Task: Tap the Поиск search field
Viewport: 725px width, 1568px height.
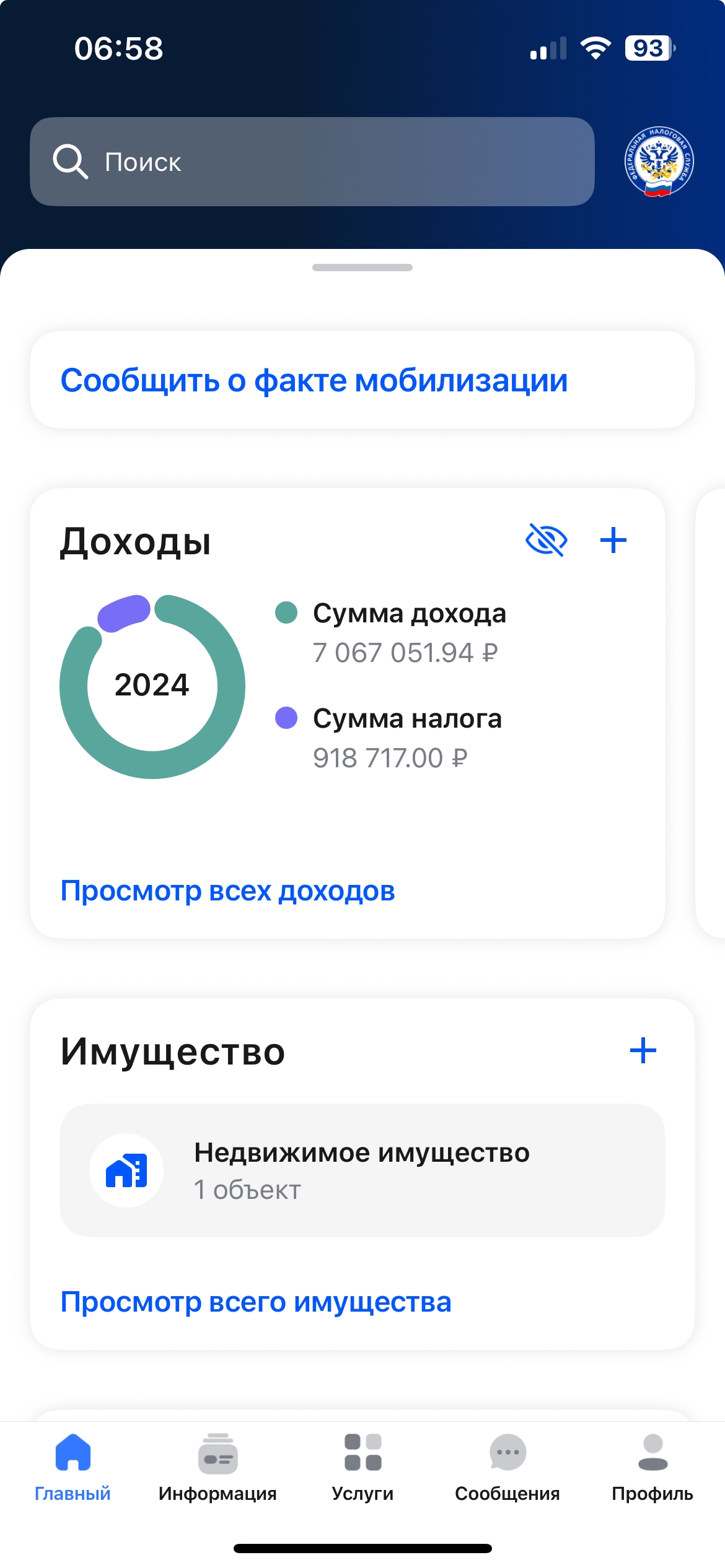Action: (312, 162)
